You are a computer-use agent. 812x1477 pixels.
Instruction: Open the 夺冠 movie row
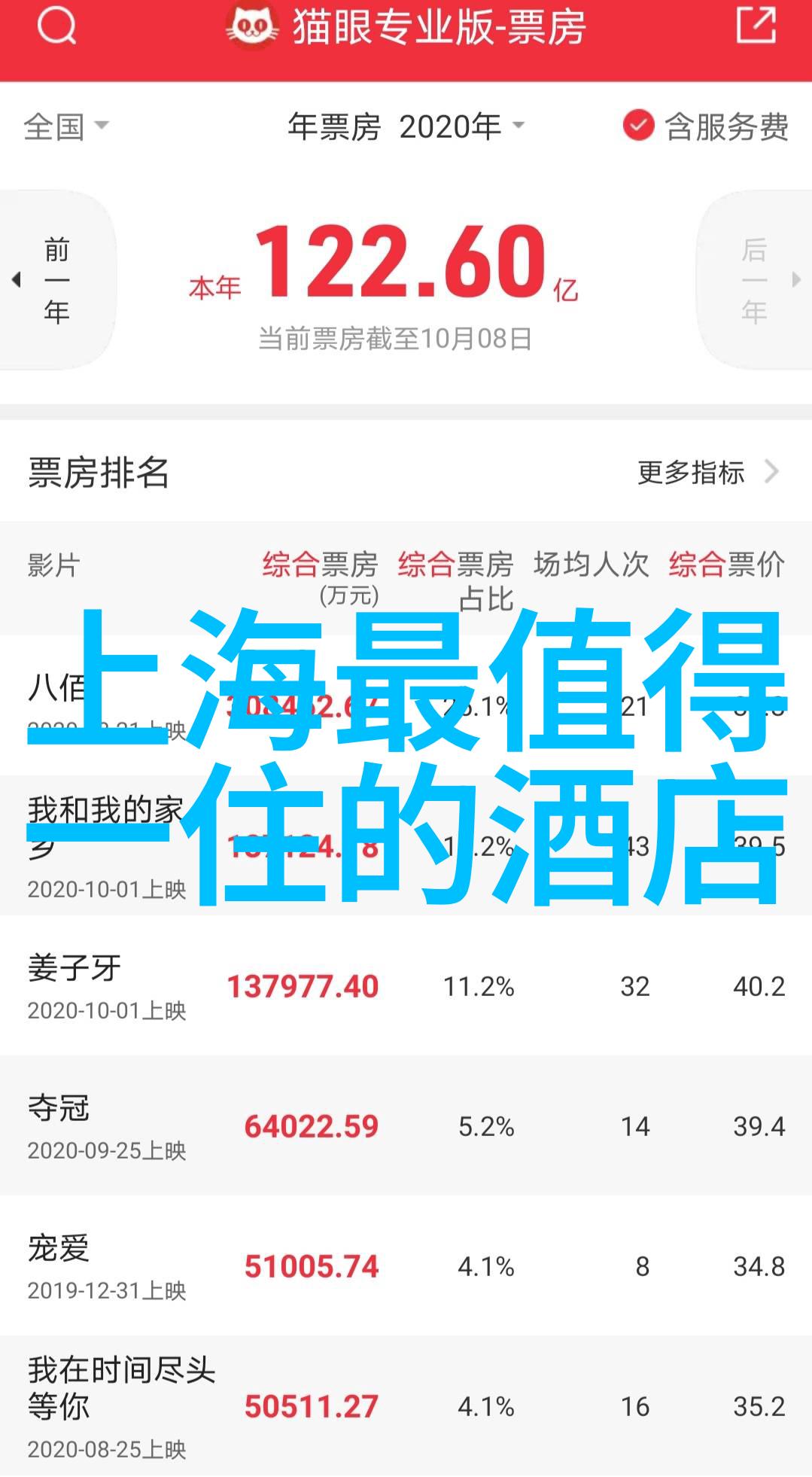[x=406, y=1125]
